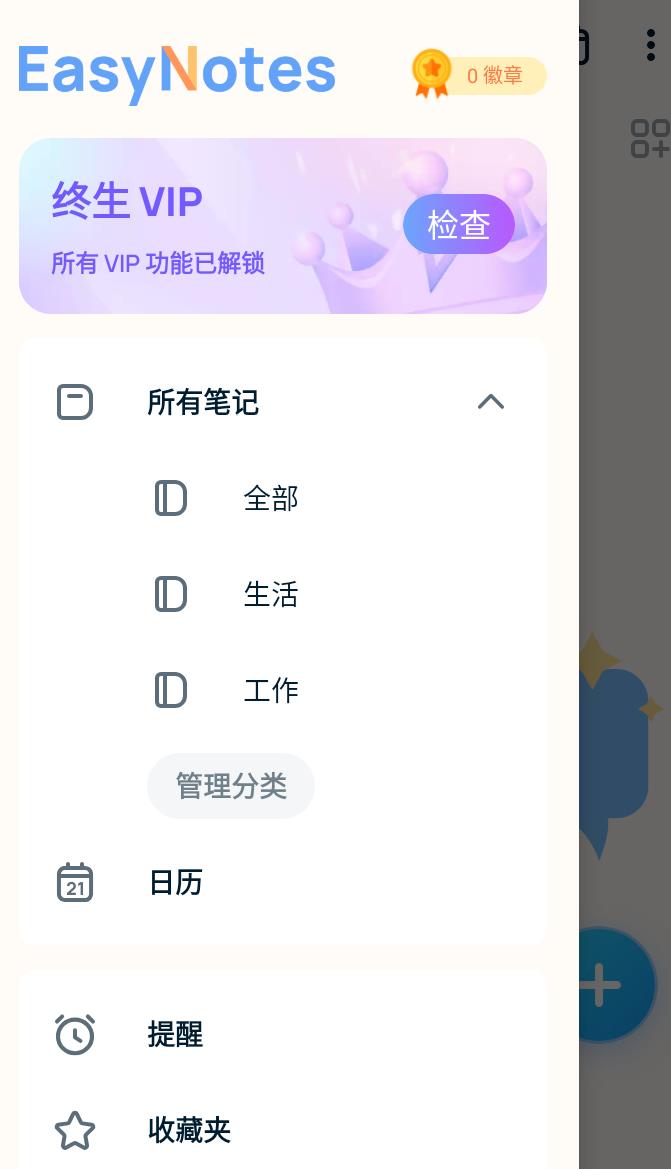Open the three-dot overflow menu
This screenshot has width=671, height=1169.
pos(649,45)
